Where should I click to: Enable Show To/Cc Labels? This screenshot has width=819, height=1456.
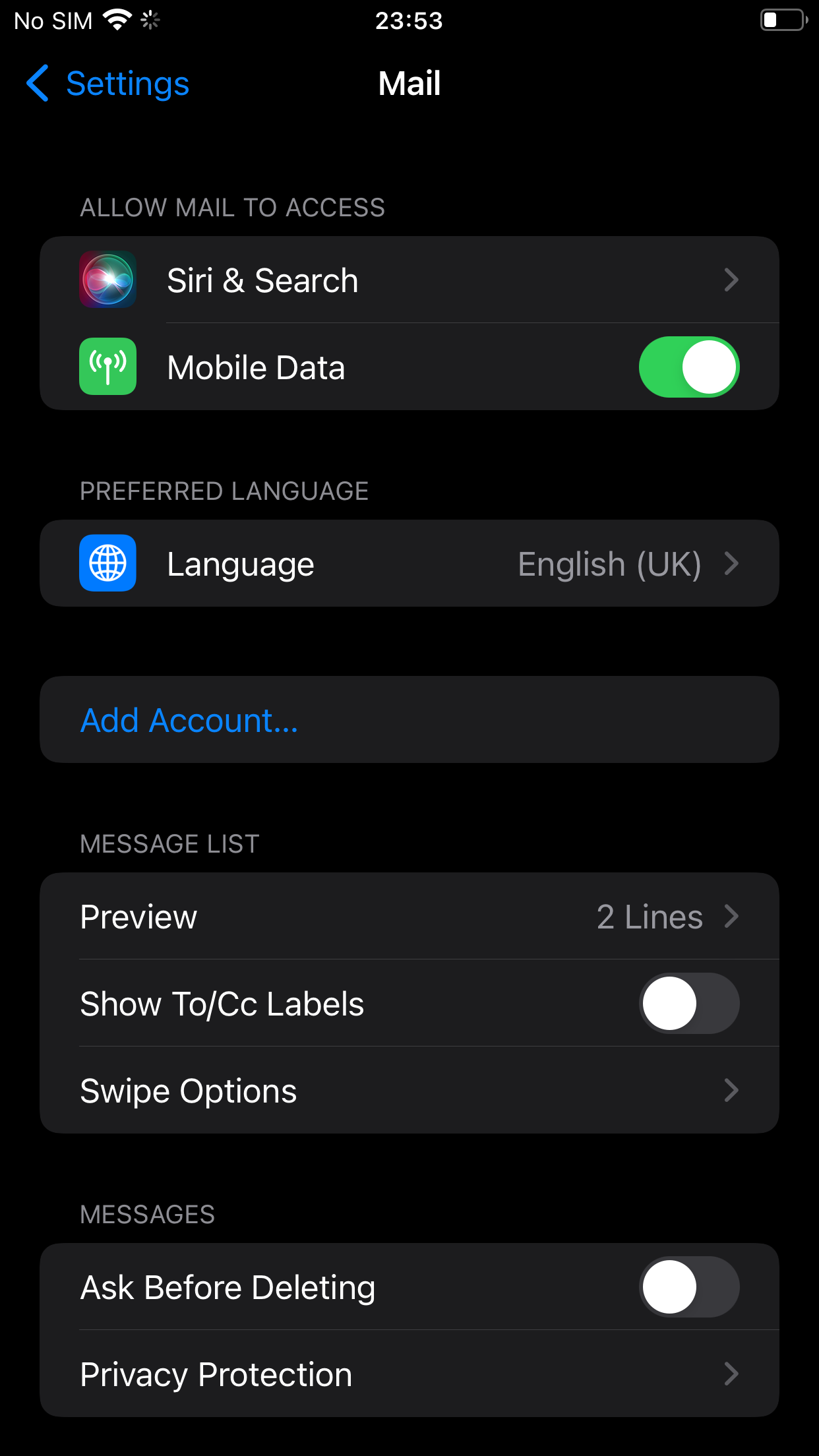pyautogui.click(x=688, y=1004)
